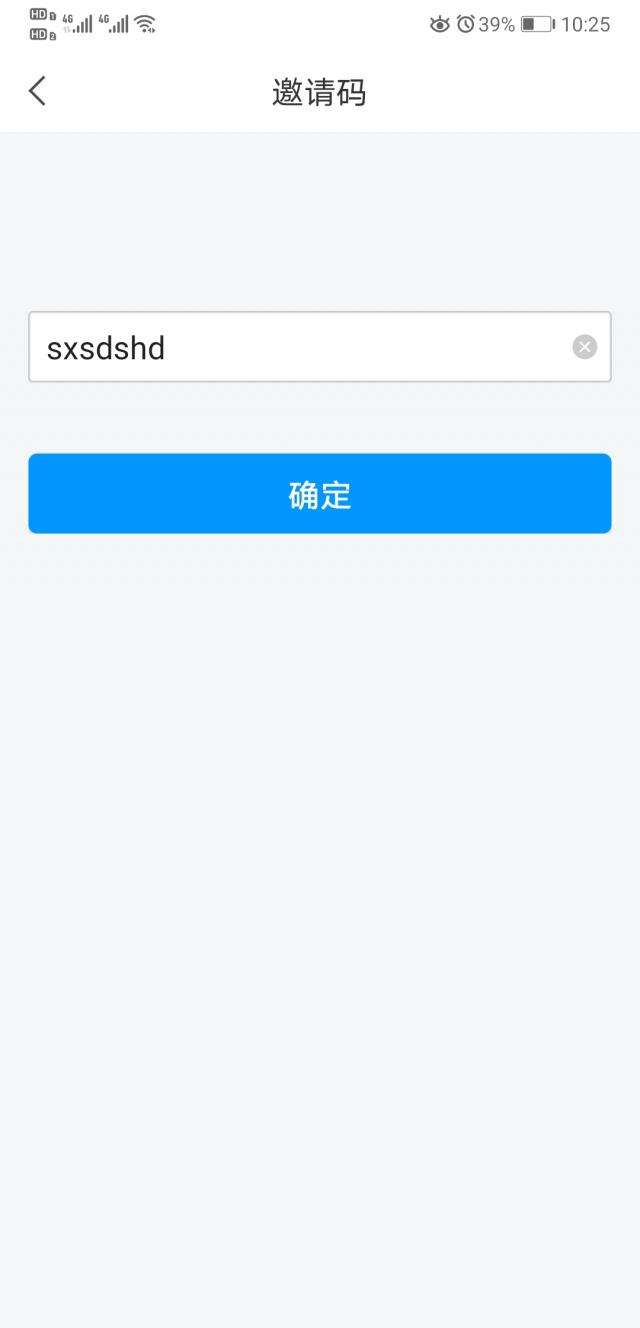Viewport: 640px width, 1328px height.
Task: Tap the invitation code input field
Action: [x=319, y=347]
